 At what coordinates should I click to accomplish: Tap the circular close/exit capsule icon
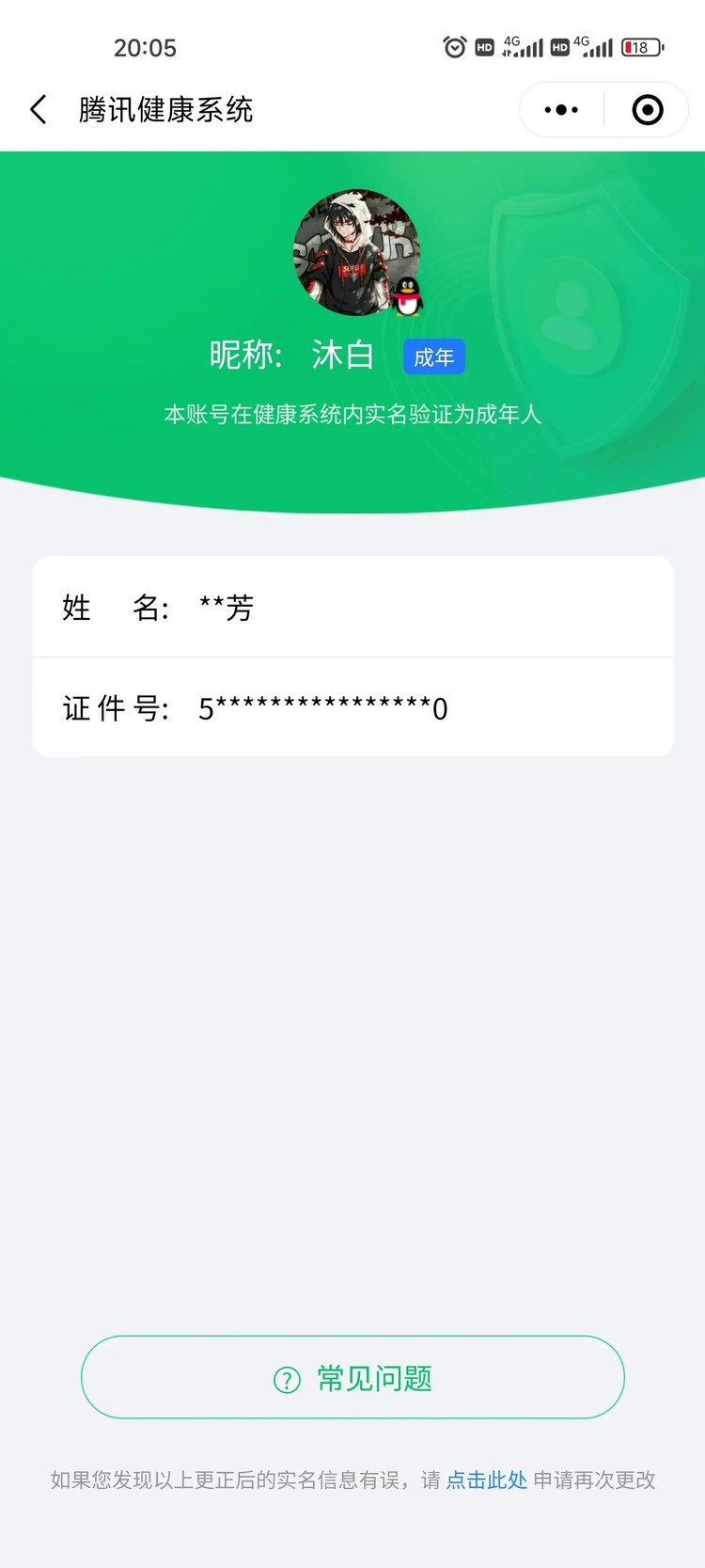pyautogui.click(x=647, y=109)
